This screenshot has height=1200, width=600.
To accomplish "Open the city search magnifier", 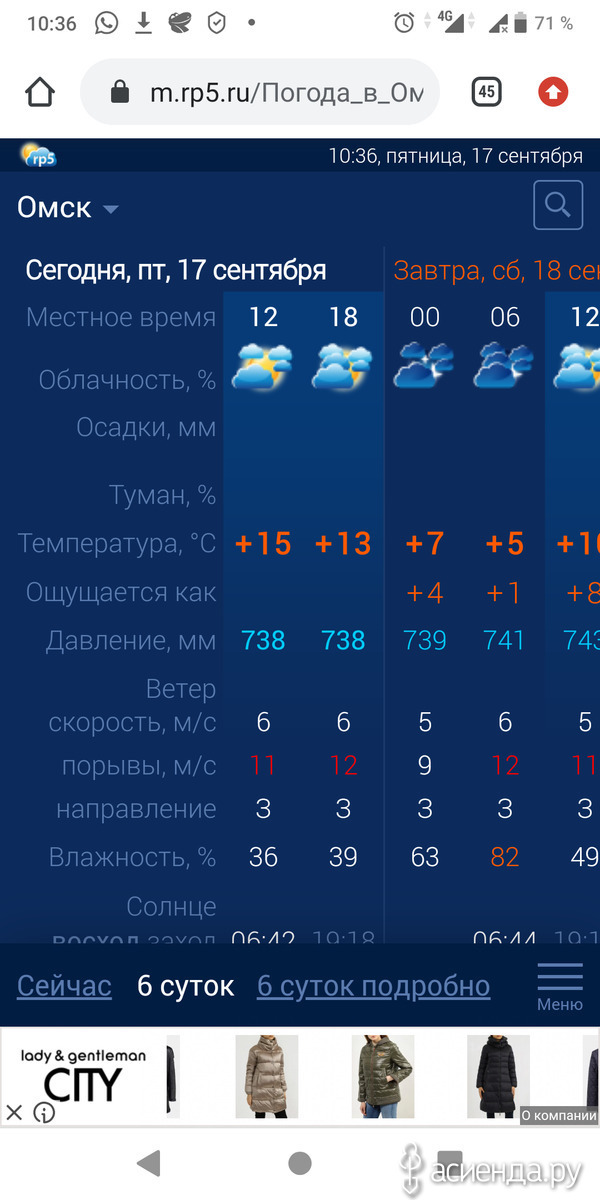I will 558,206.
